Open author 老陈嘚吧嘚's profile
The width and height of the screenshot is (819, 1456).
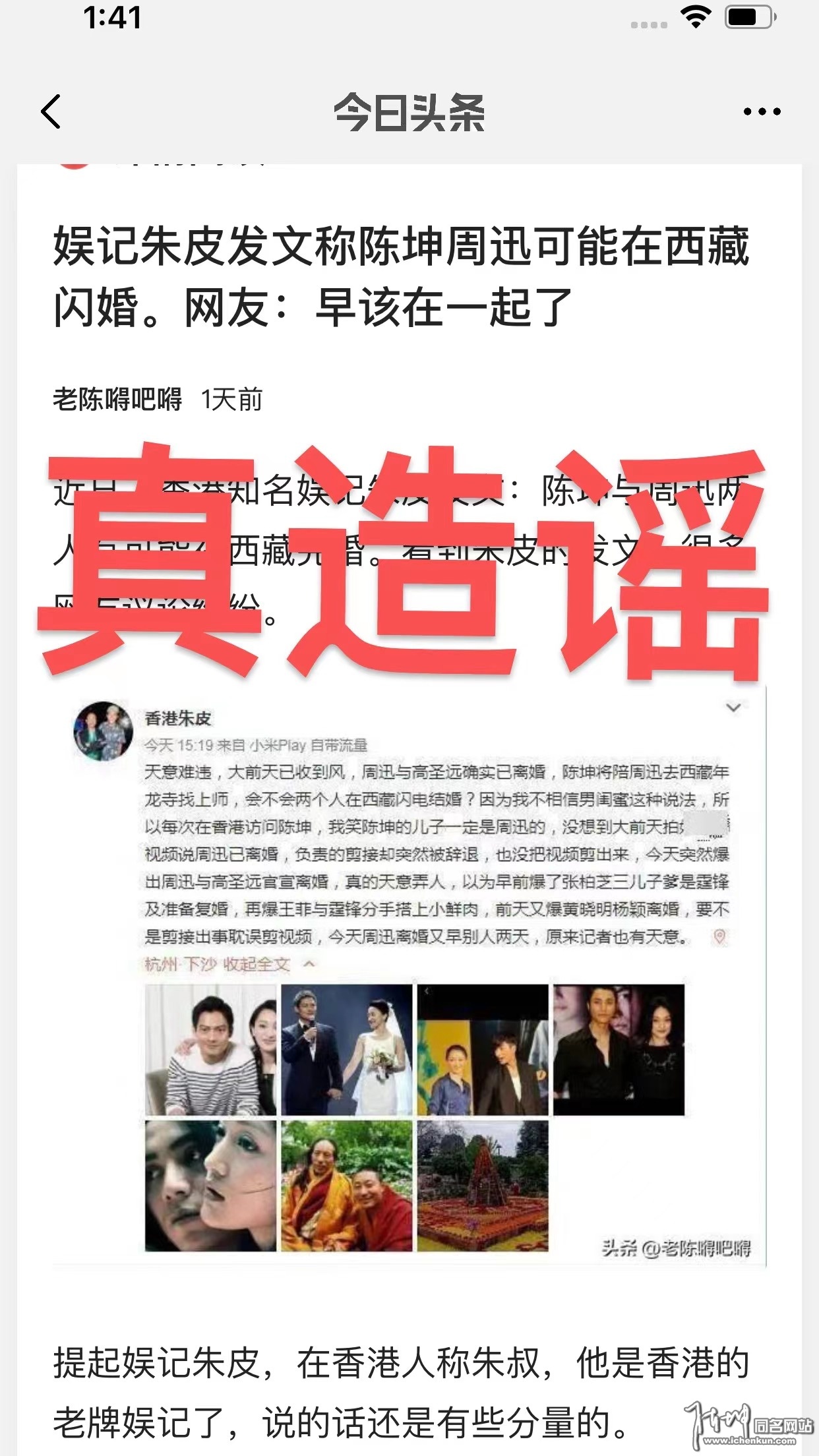(x=117, y=400)
